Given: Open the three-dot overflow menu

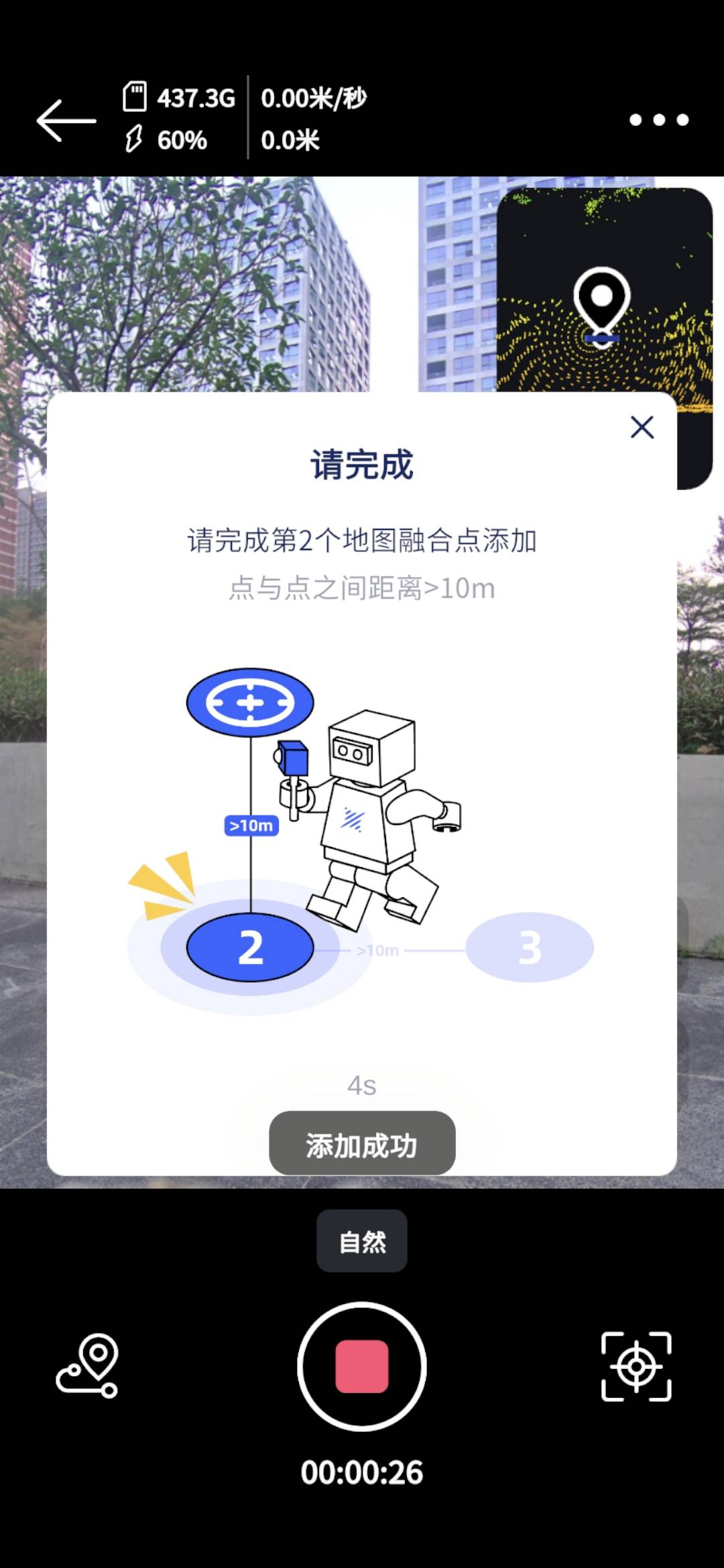Looking at the screenshot, I should 659,120.
